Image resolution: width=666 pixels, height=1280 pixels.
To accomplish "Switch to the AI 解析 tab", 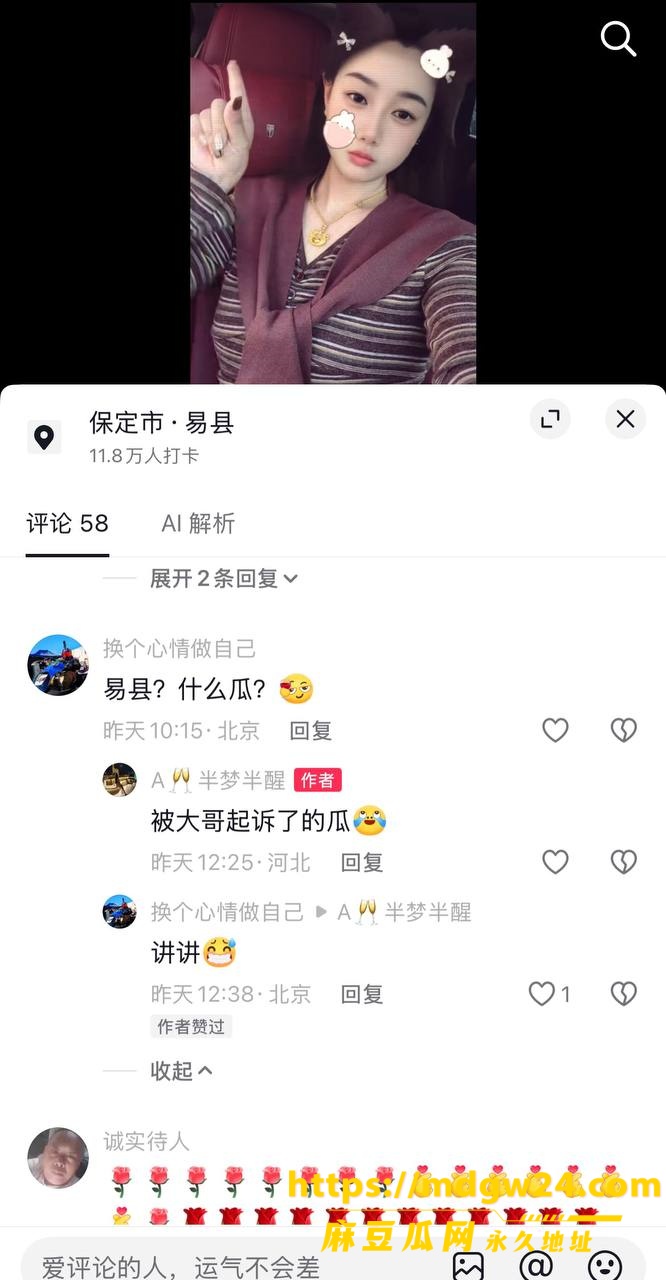I will [x=198, y=523].
